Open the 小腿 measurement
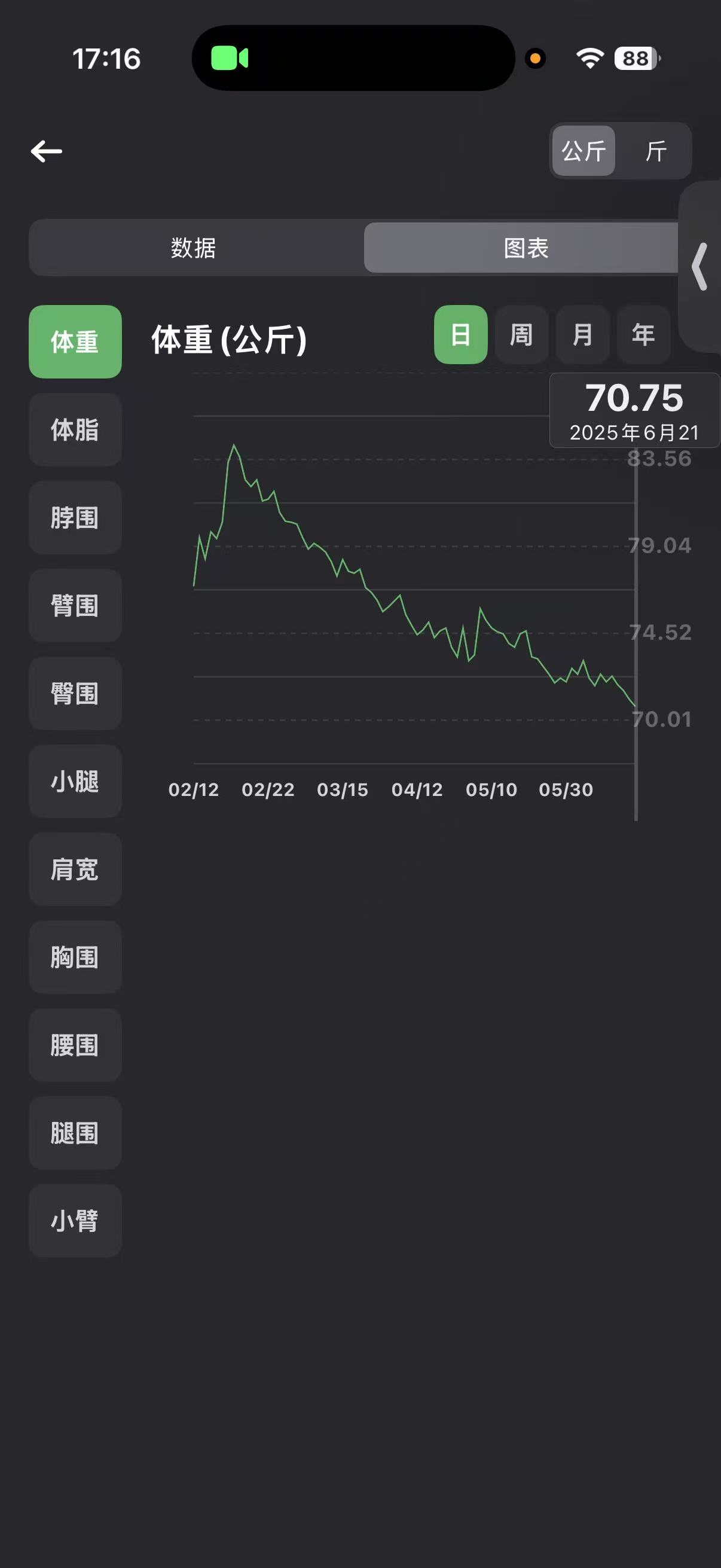The image size is (721, 1568). 75,781
